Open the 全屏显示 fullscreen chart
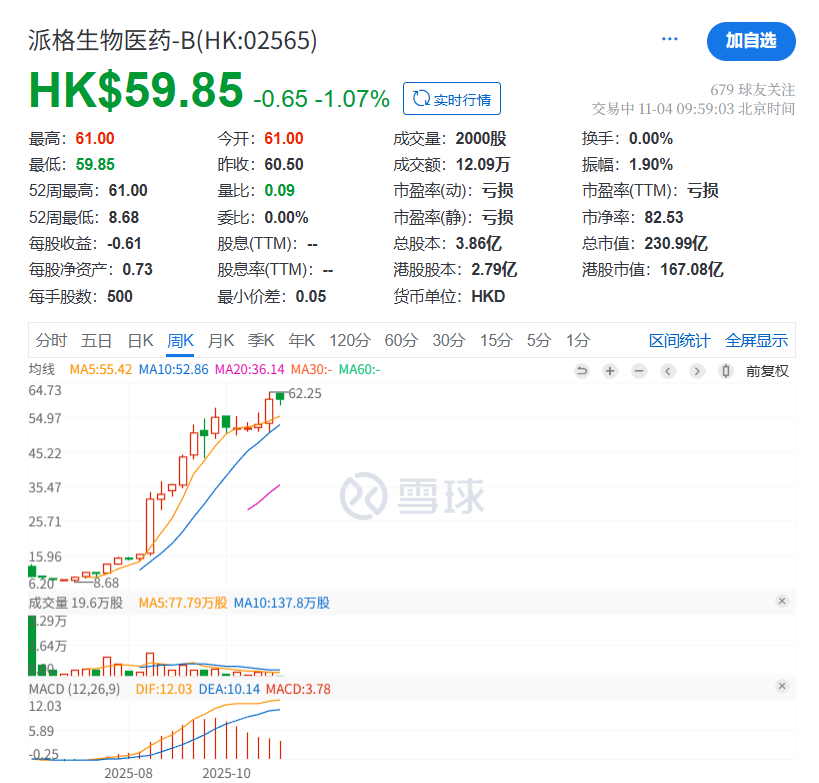819x783 pixels. [756, 340]
